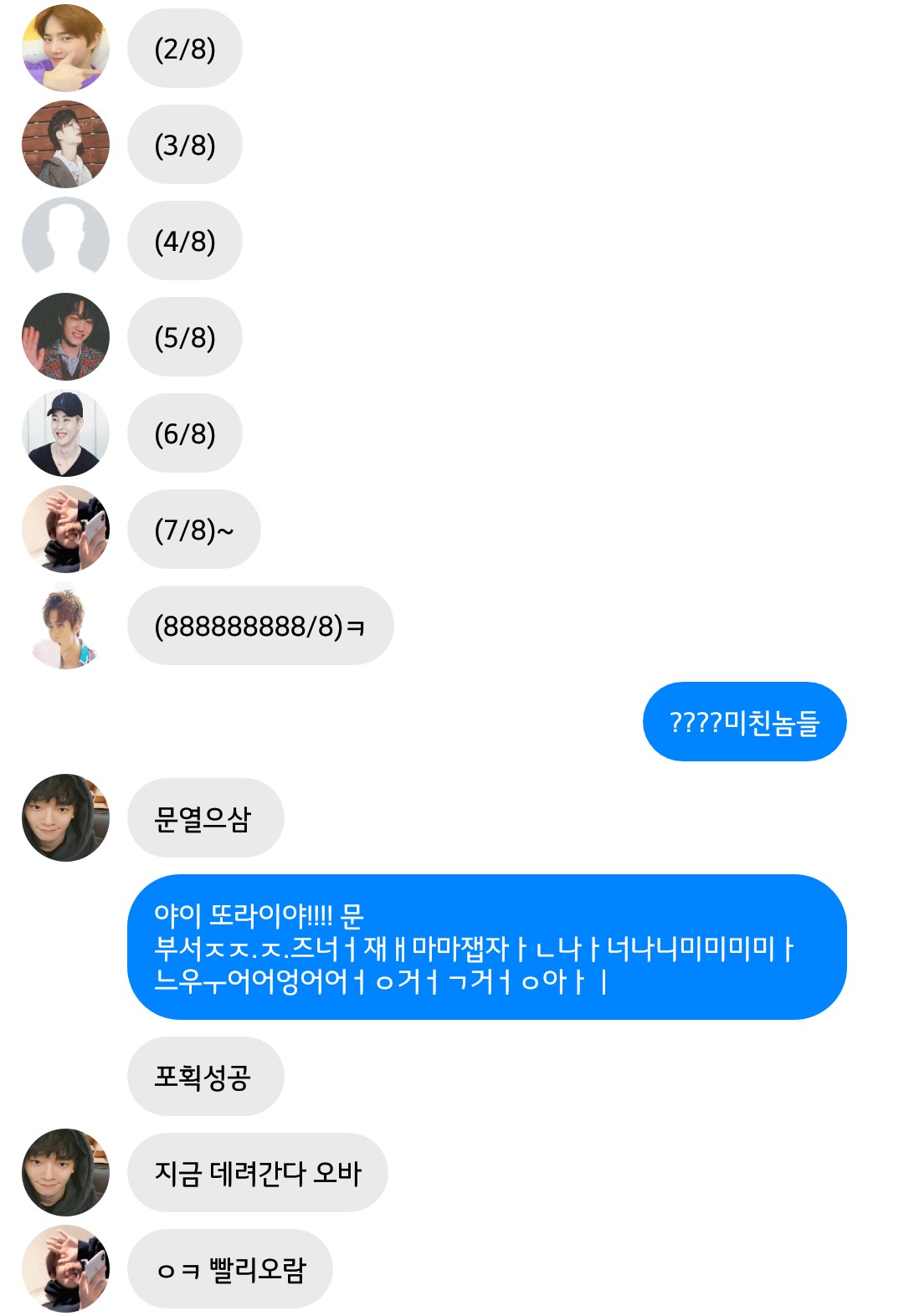
Task: Open profile of sender of (2/8)
Action: [x=65, y=48]
